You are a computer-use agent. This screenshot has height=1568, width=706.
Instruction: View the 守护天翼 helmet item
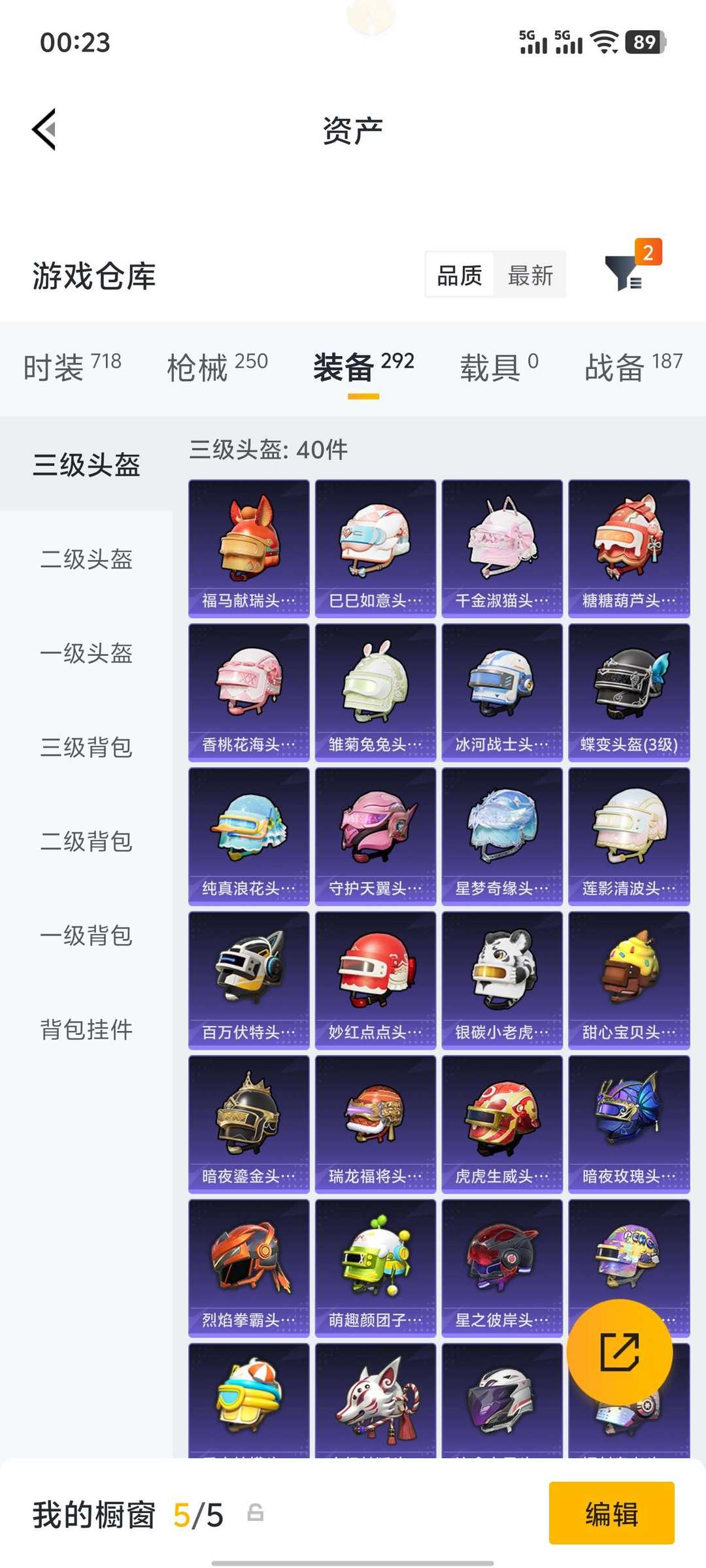pos(375,836)
